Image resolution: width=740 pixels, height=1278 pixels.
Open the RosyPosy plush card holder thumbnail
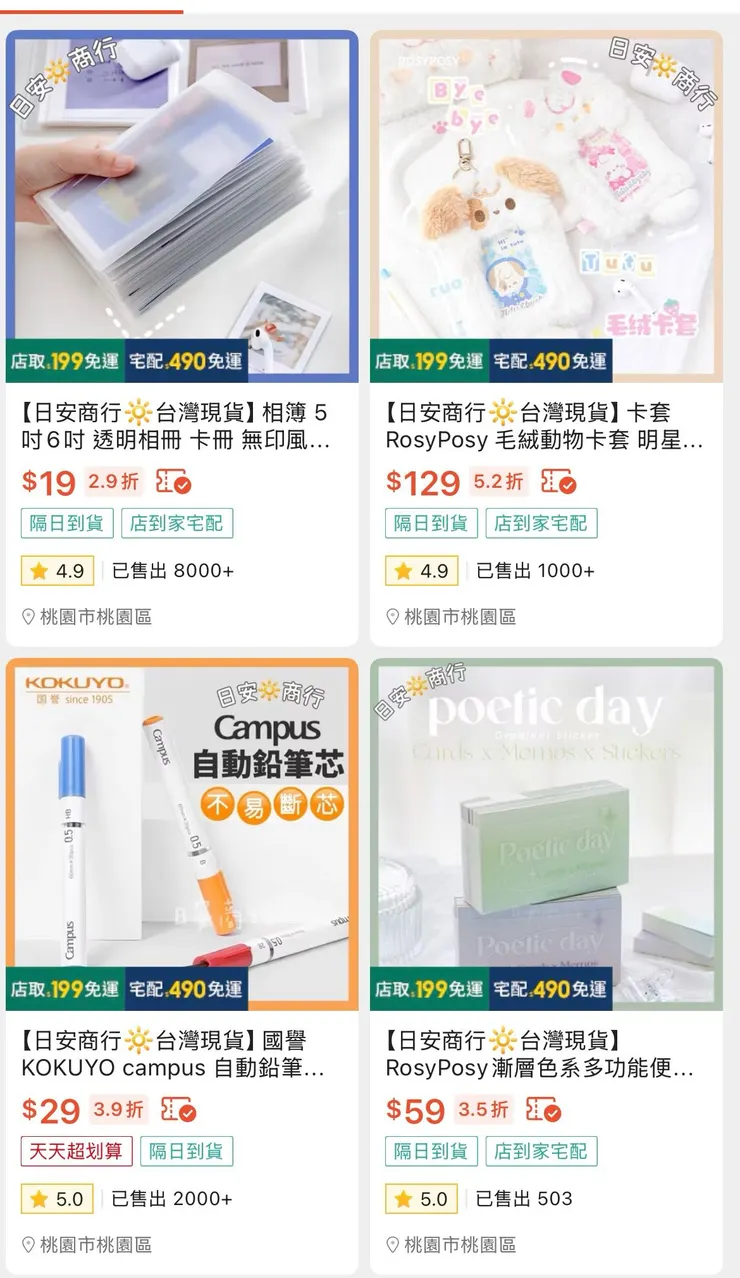pyautogui.click(x=545, y=200)
